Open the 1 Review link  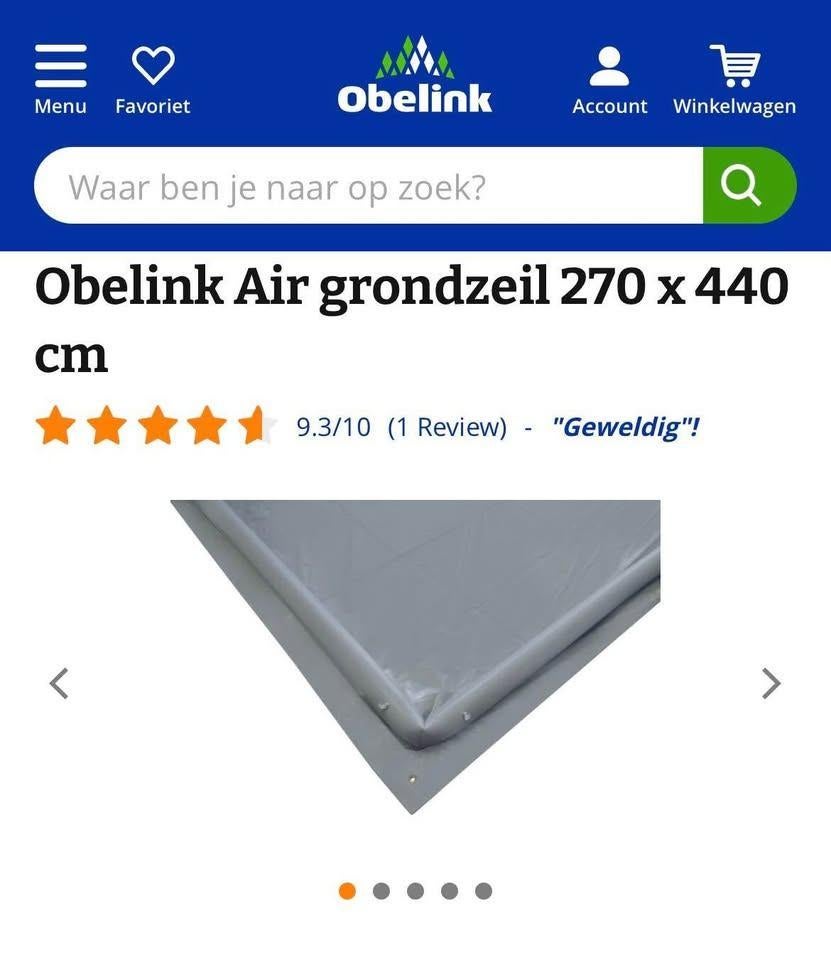(447, 425)
